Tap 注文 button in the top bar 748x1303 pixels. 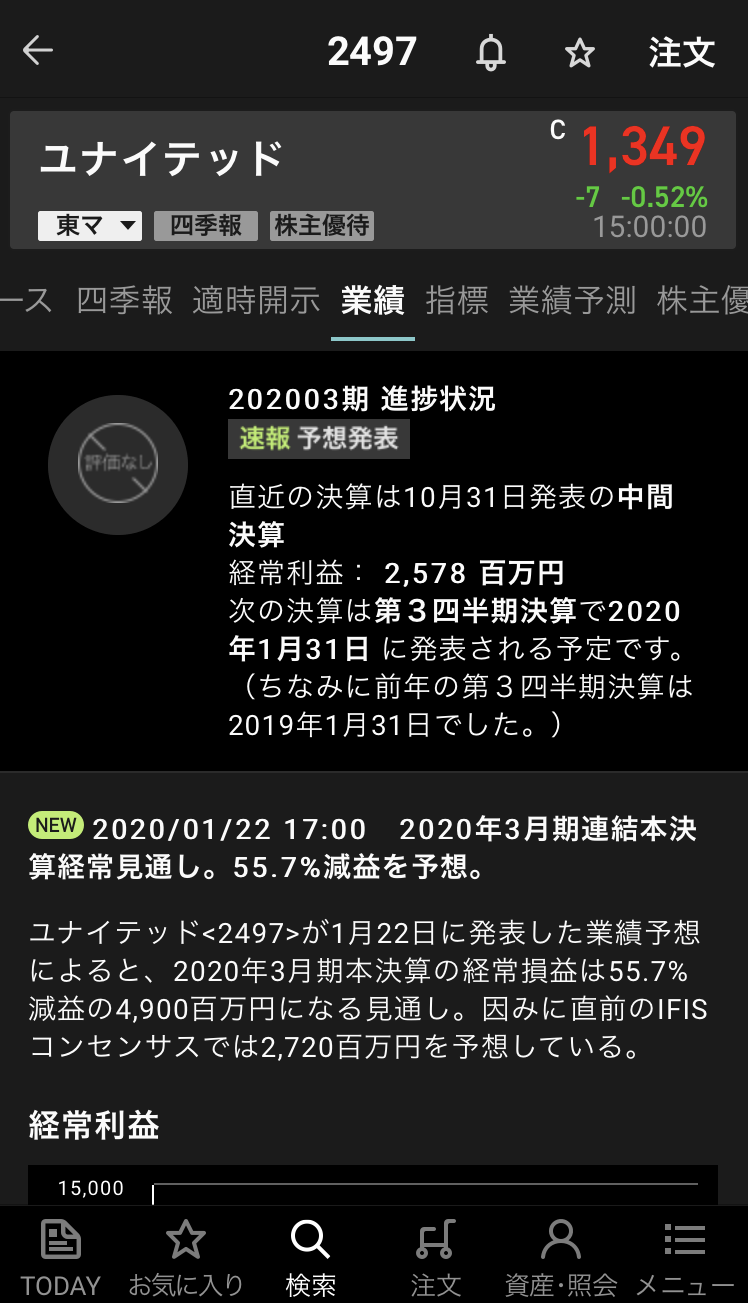coord(681,52)
